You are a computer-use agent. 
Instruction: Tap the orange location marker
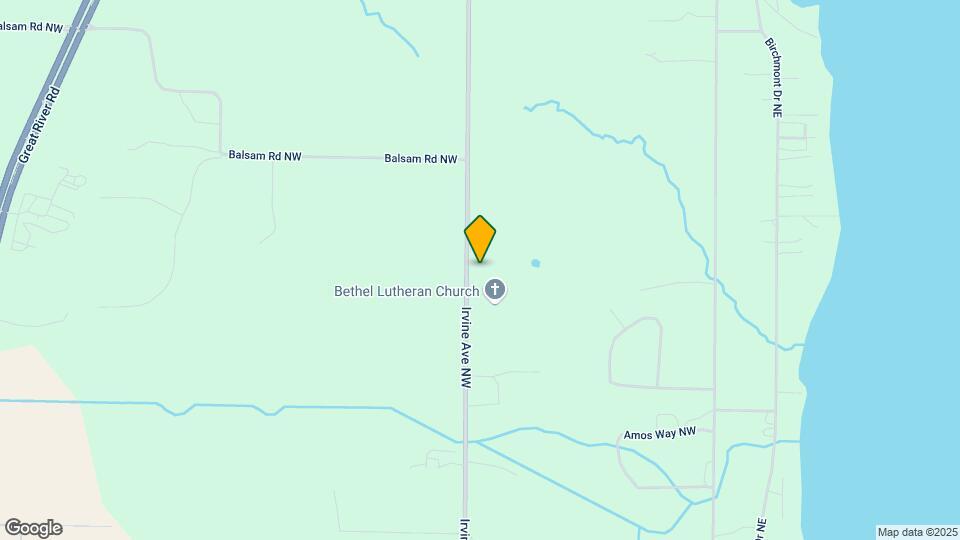(480, 238)
